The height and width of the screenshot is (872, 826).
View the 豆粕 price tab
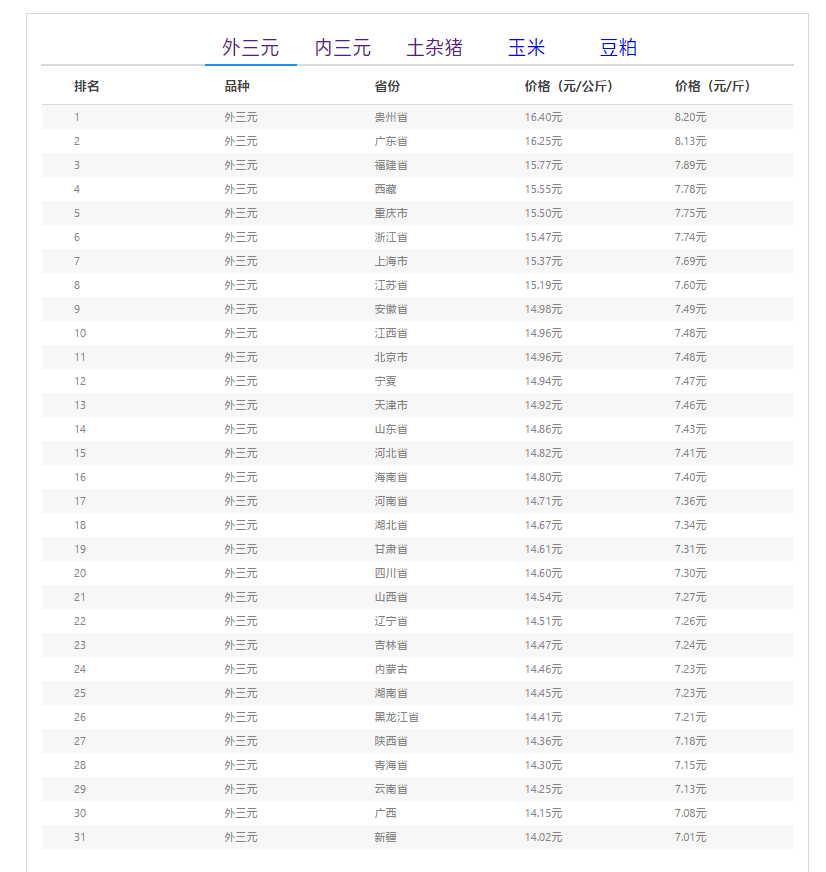point(618,47)
